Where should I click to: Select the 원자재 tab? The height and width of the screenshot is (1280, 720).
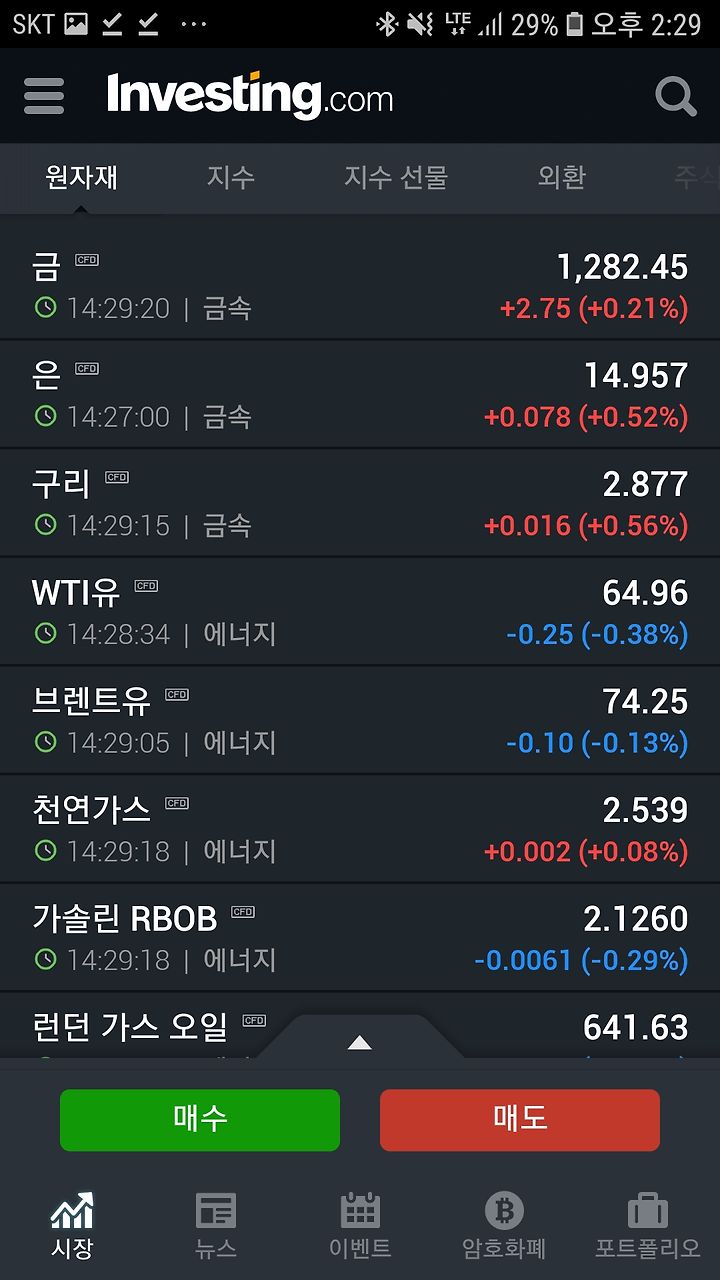point(82,177)
